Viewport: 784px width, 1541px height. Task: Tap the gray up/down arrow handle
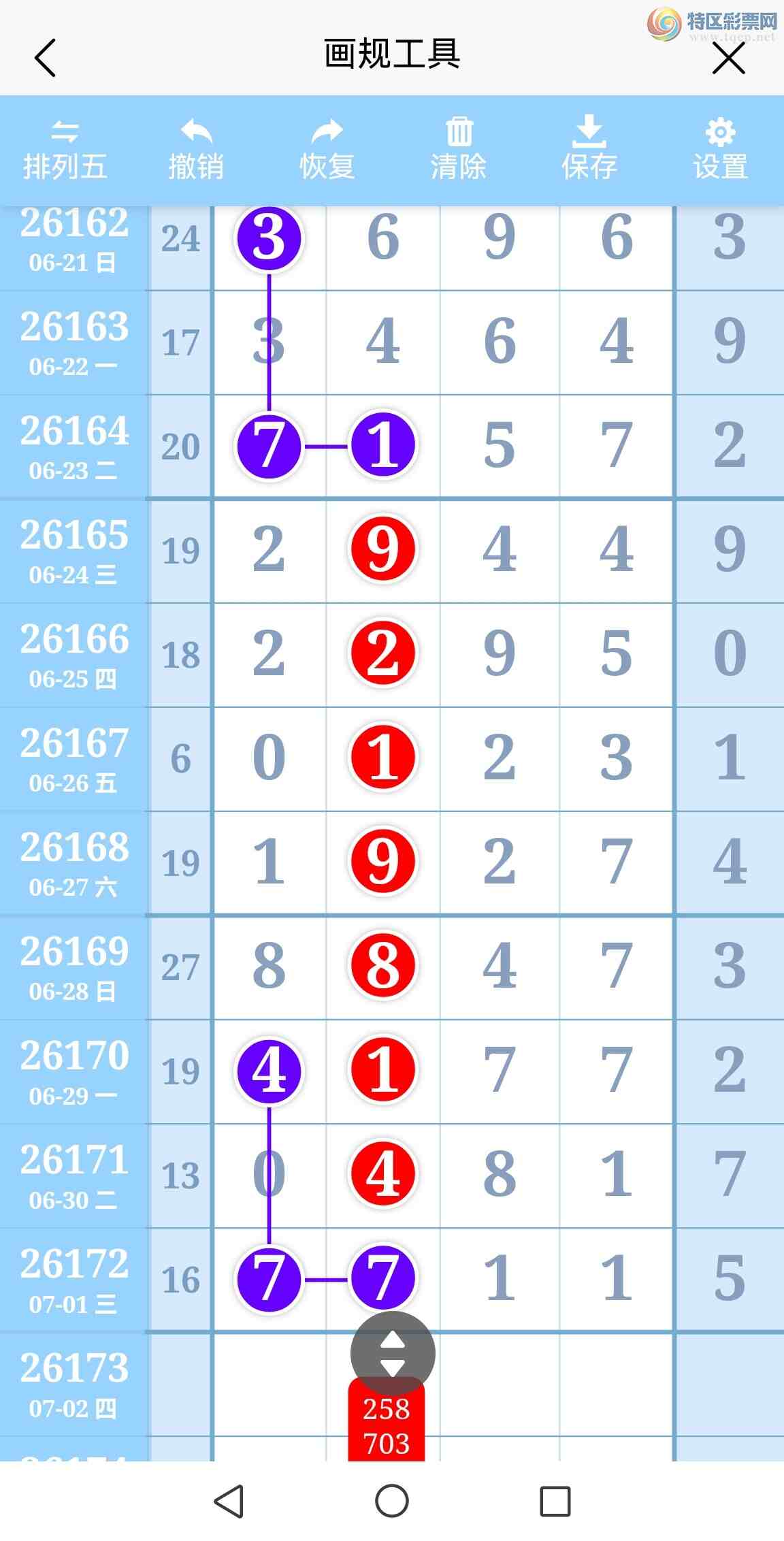393,1354
